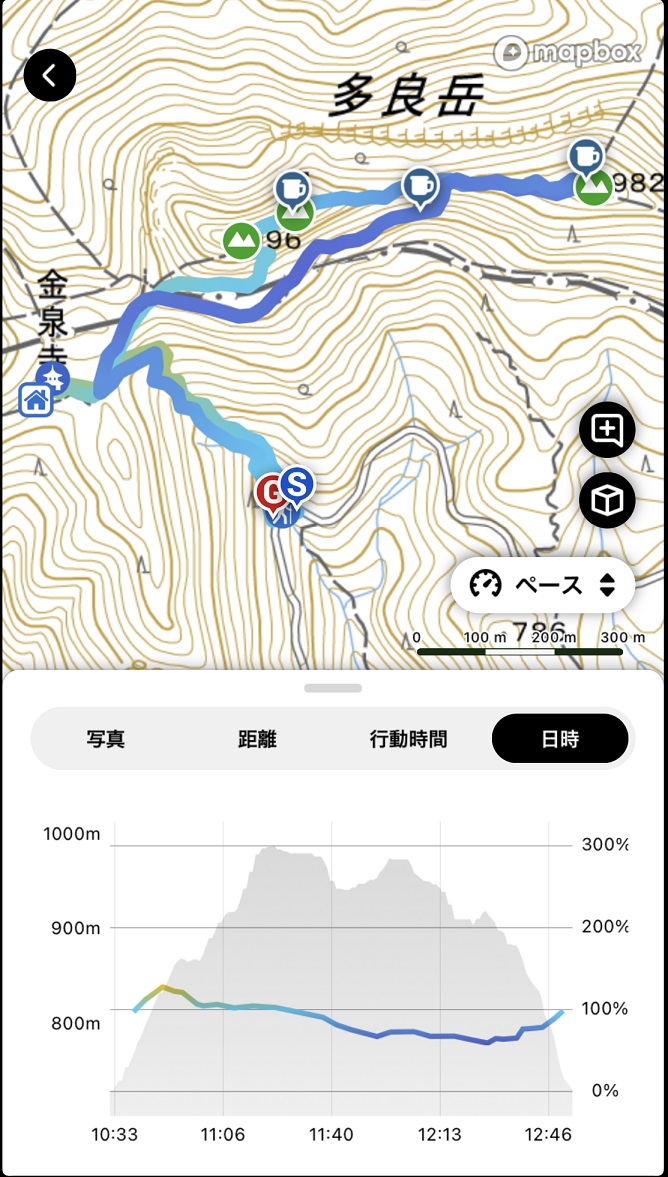Tap the sheet's top drag handle
The width and height of the screenshot is (668, 1177).
pos(333,688)
